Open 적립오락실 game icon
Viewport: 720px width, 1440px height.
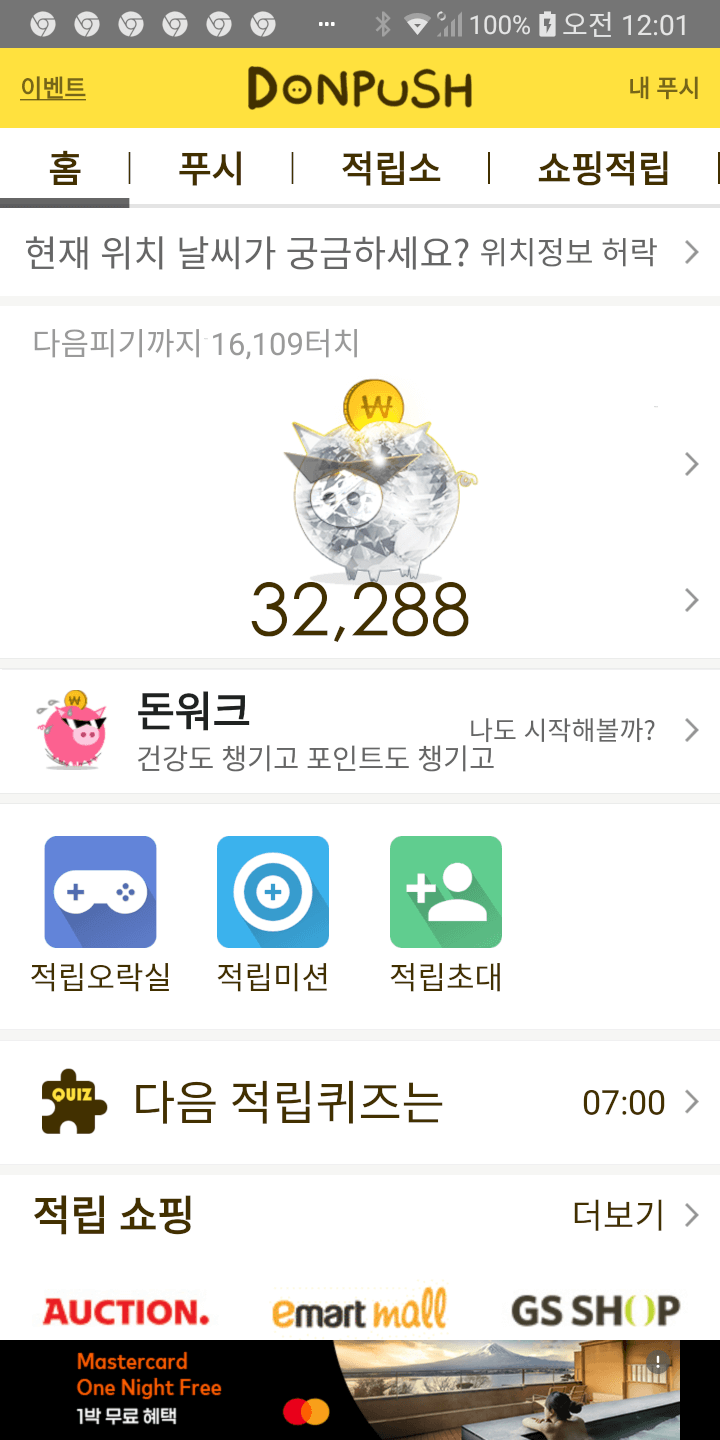point(100,893)
